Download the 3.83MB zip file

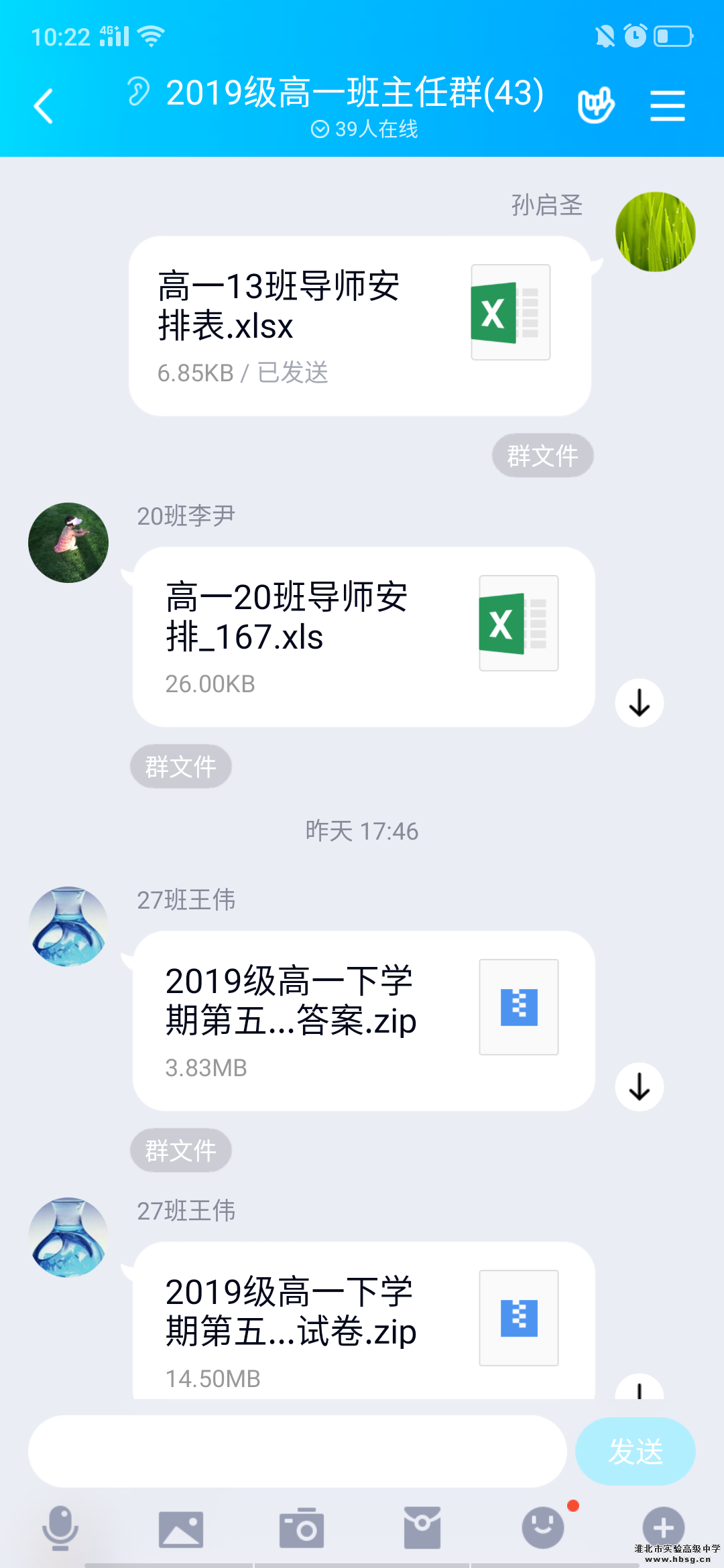point(640,1087)
